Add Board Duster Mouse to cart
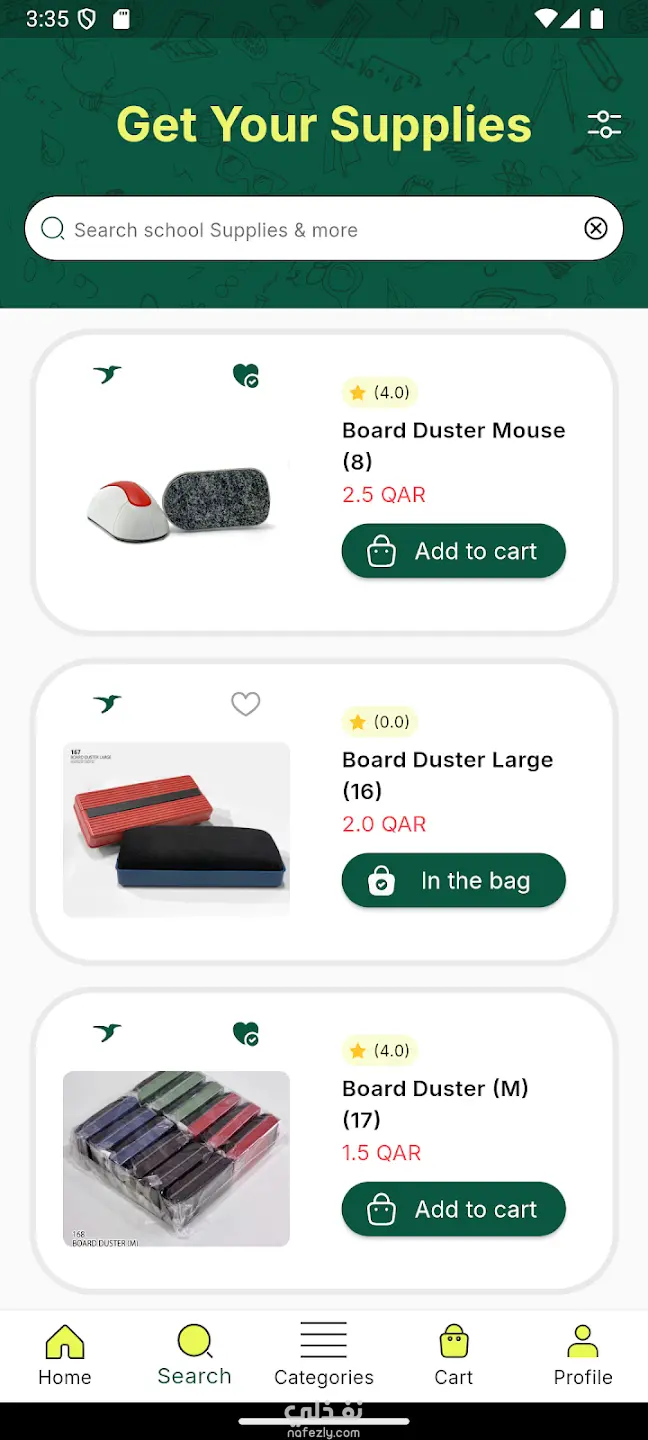 [454, 551]
